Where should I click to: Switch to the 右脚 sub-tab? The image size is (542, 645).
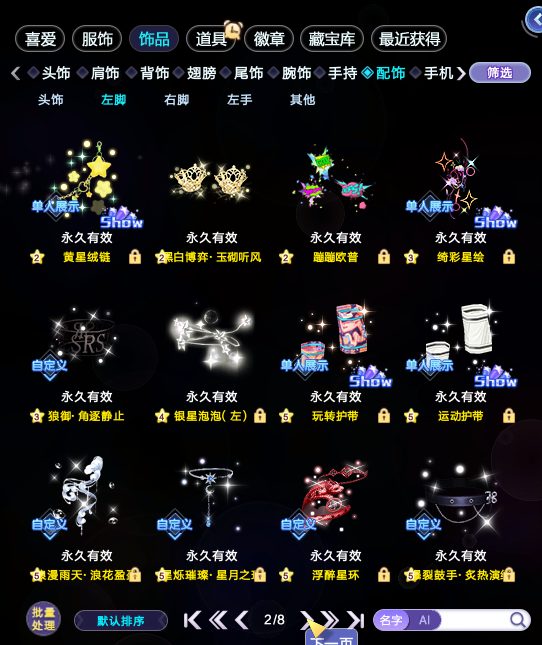[x=176, y=100]
